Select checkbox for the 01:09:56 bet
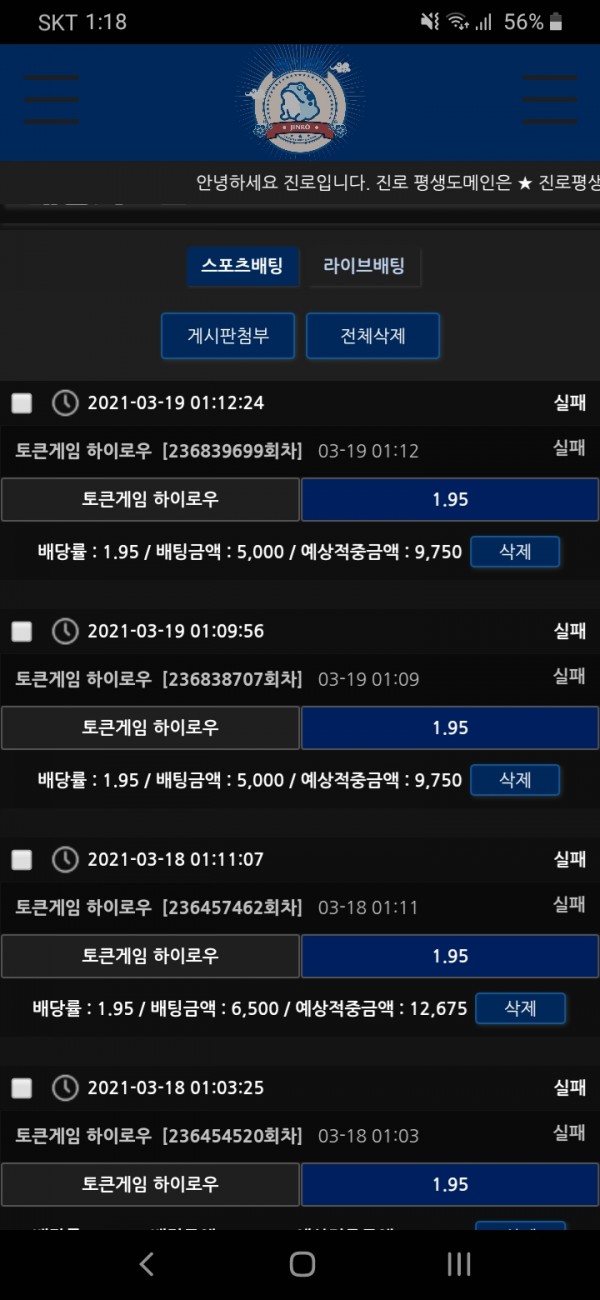The height and width of the screenshot is (1300, 600). tap(22, 631)
